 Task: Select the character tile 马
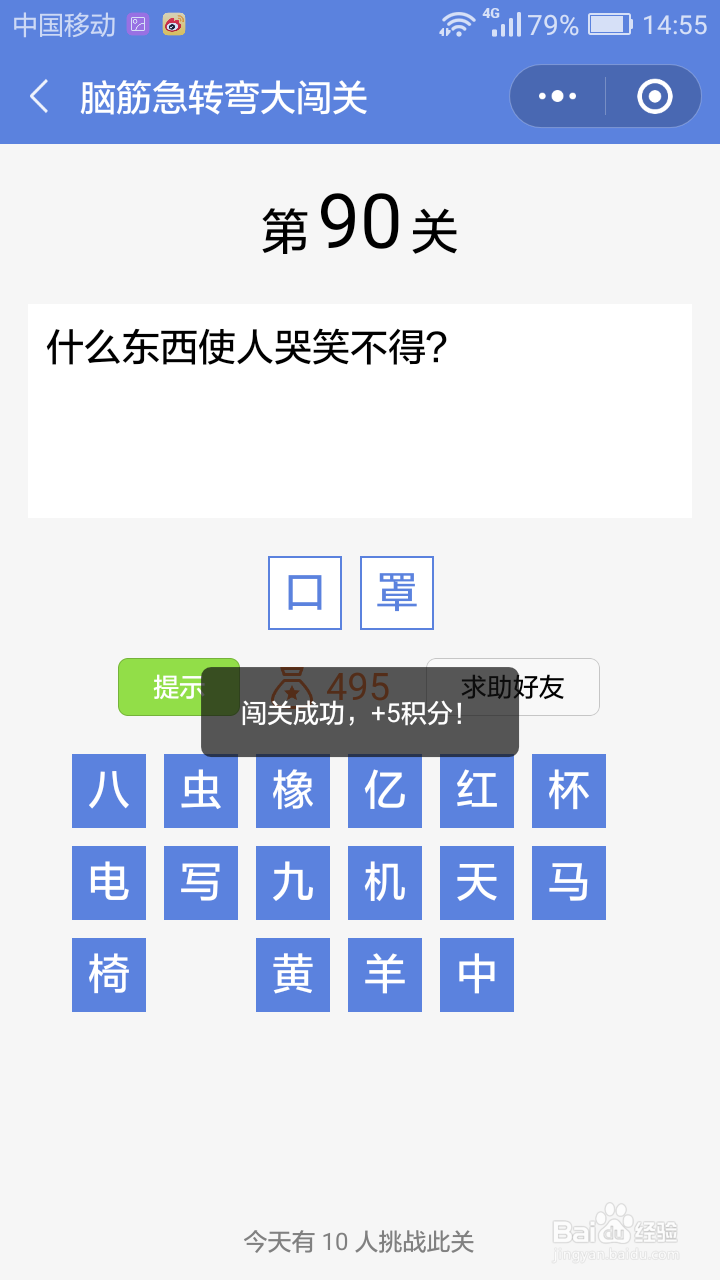coord(568,883)
